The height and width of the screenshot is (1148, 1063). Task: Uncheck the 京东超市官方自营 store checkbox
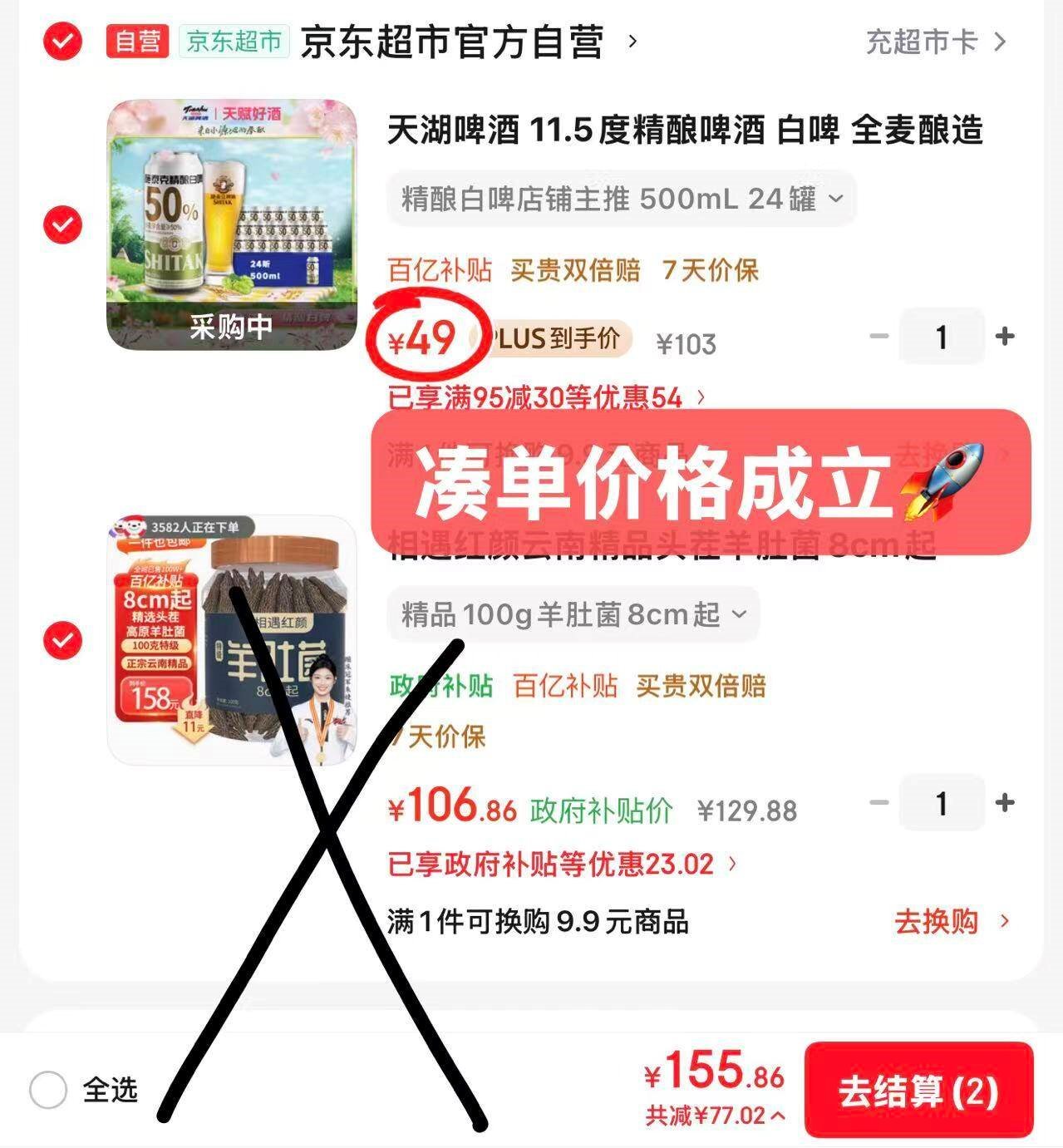coord(62,42)
